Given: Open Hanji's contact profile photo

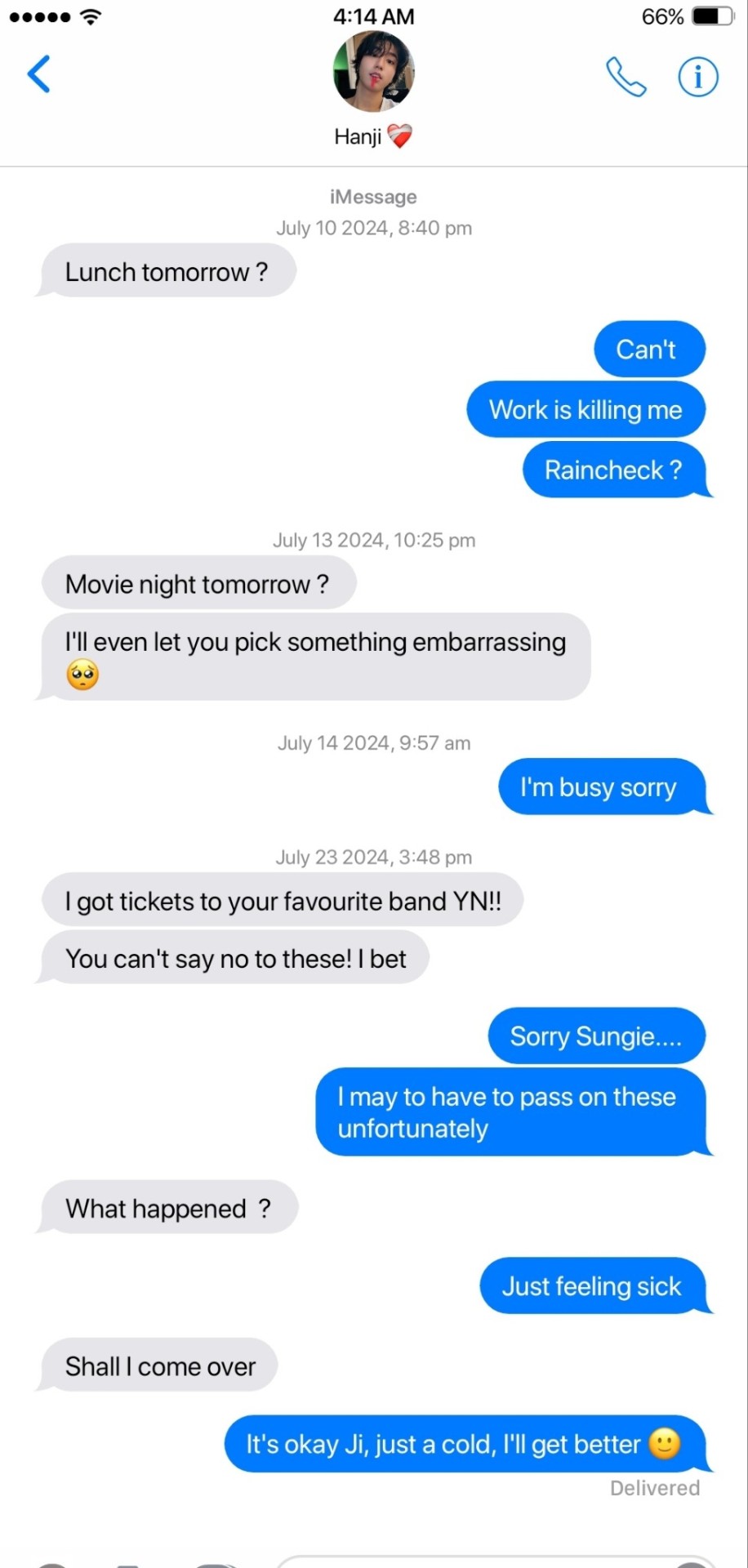Looking at the screenshot, I should (x=374, y=72).
